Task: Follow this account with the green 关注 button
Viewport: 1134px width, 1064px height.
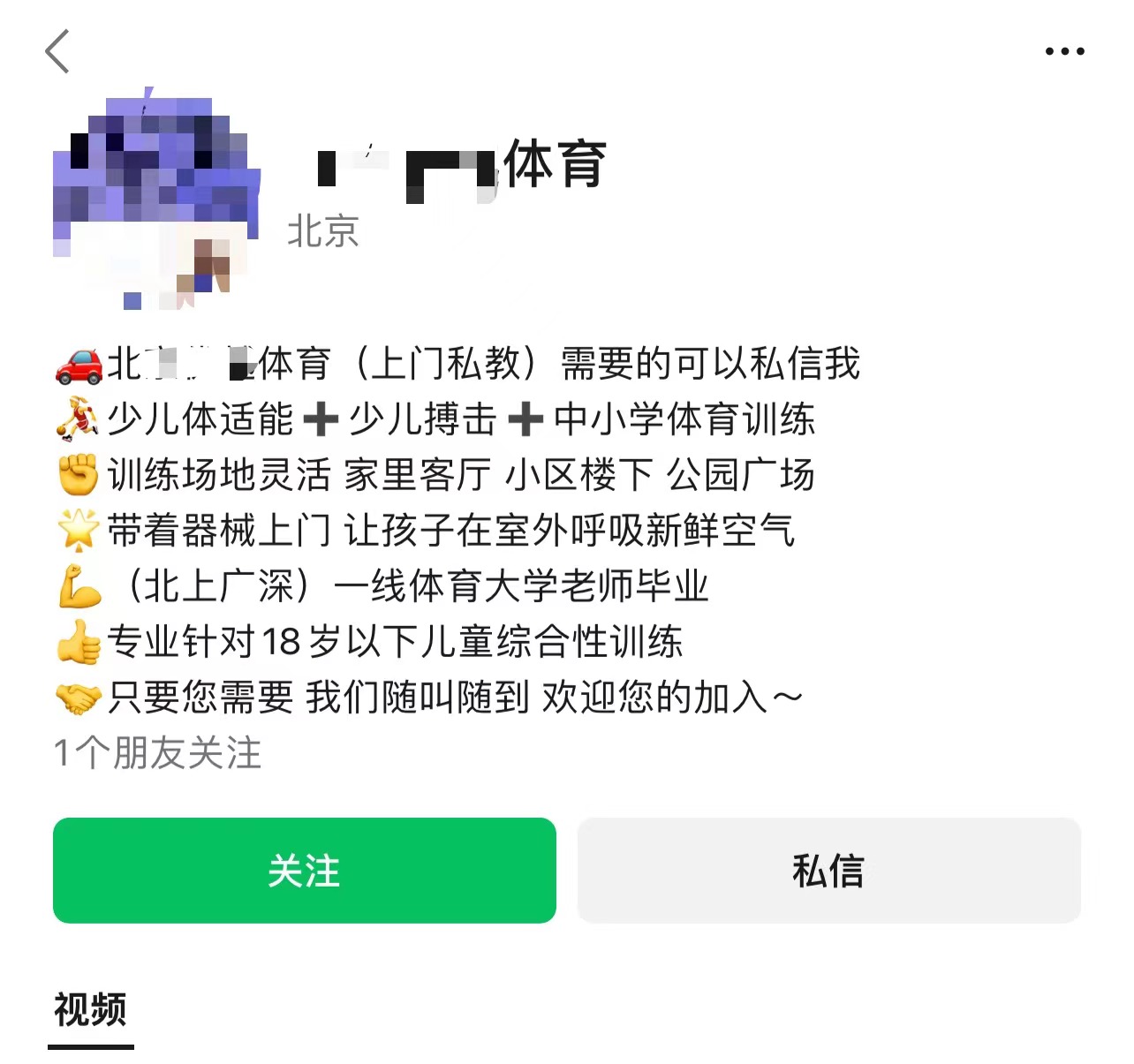Action: click(305, 871)
